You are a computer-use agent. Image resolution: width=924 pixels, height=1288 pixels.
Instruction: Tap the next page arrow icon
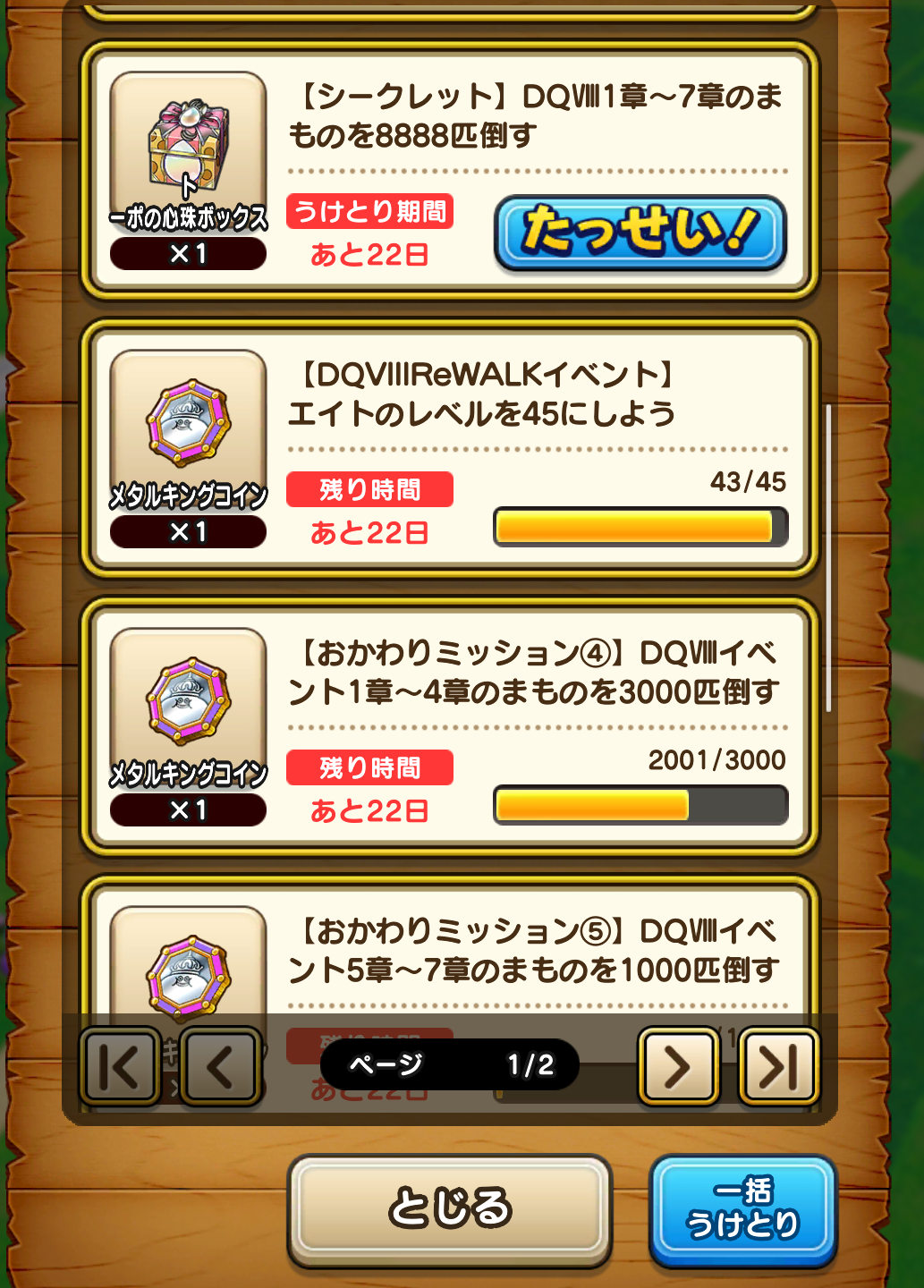tap(677, 1065)
